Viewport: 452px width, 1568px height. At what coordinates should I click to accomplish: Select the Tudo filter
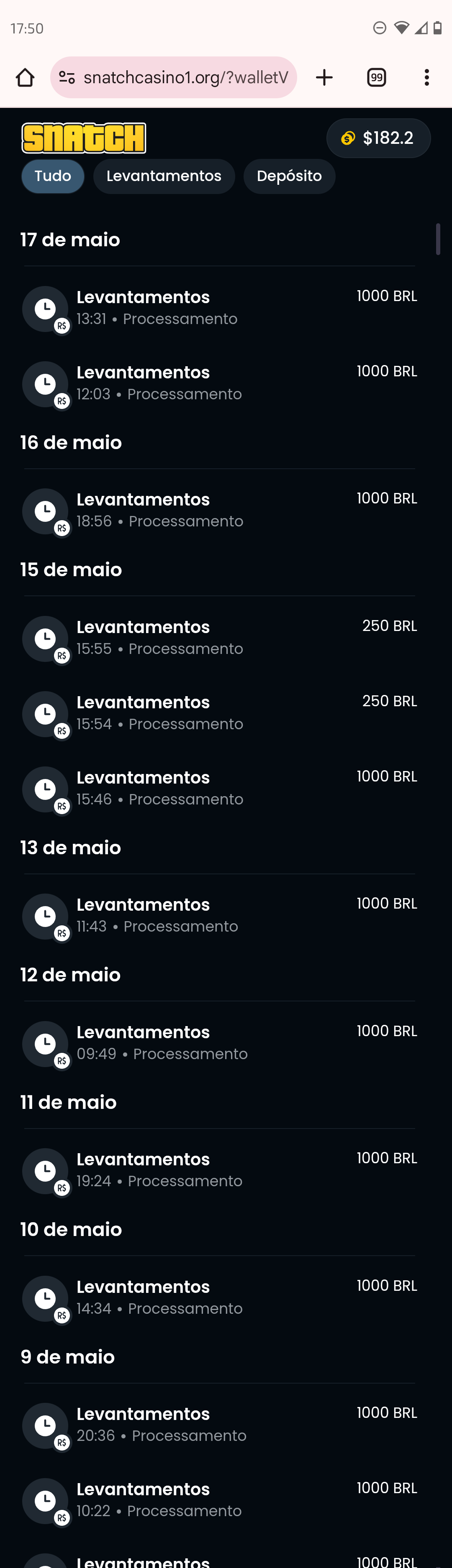click(53, 176)
